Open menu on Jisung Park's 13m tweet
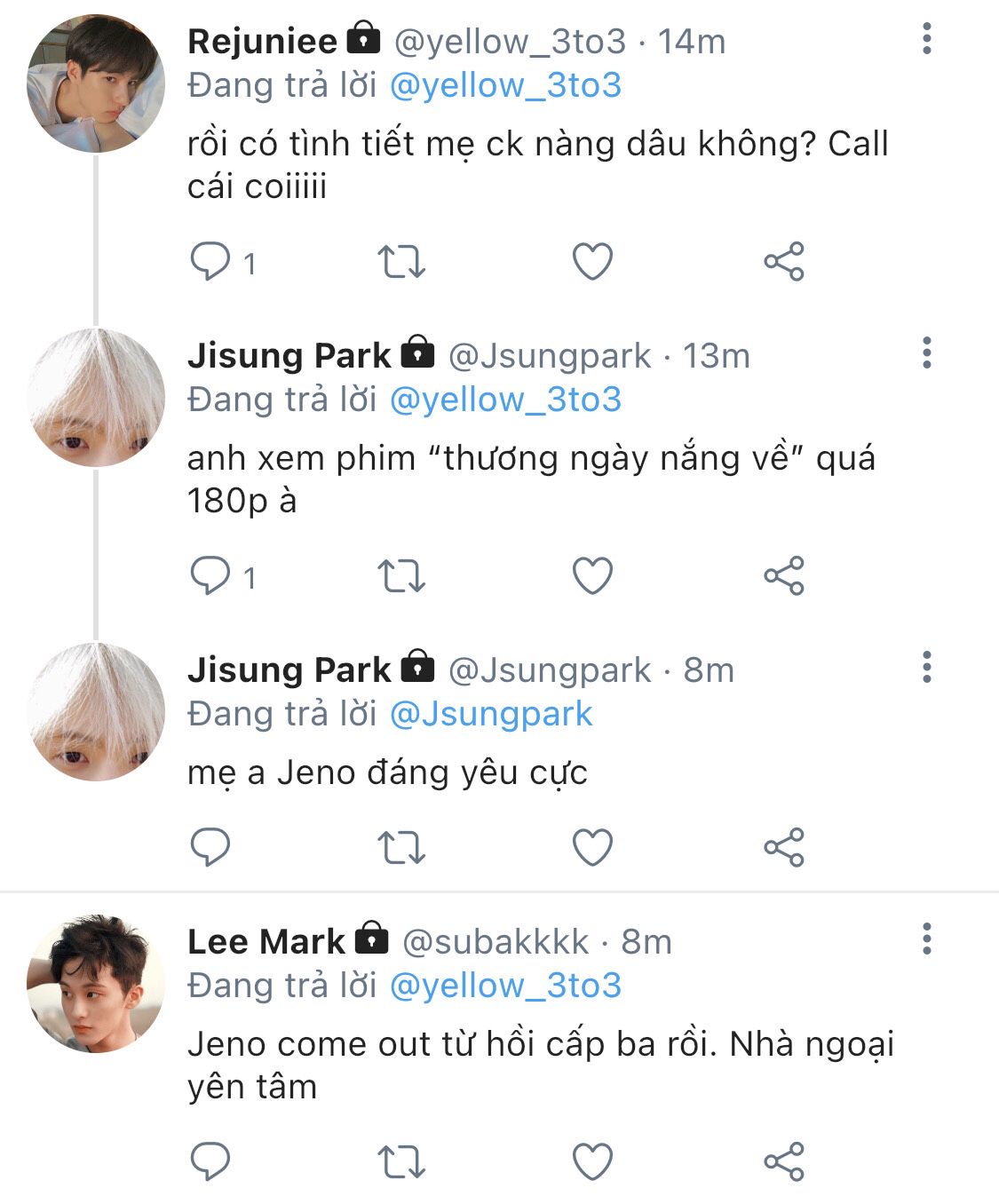This screenshot has height=1204, width=999. coord(927,353)
